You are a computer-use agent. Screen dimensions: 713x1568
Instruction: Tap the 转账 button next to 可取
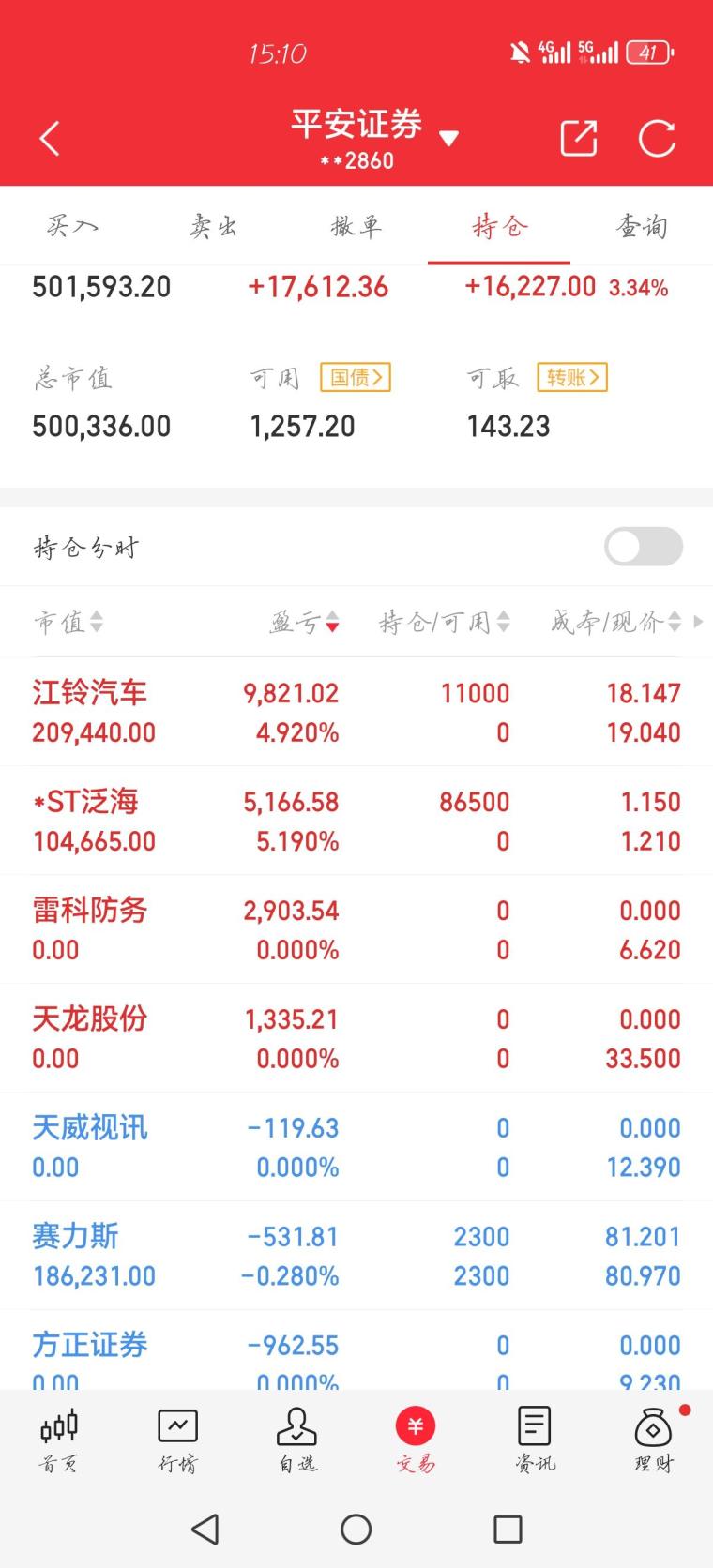572,378
